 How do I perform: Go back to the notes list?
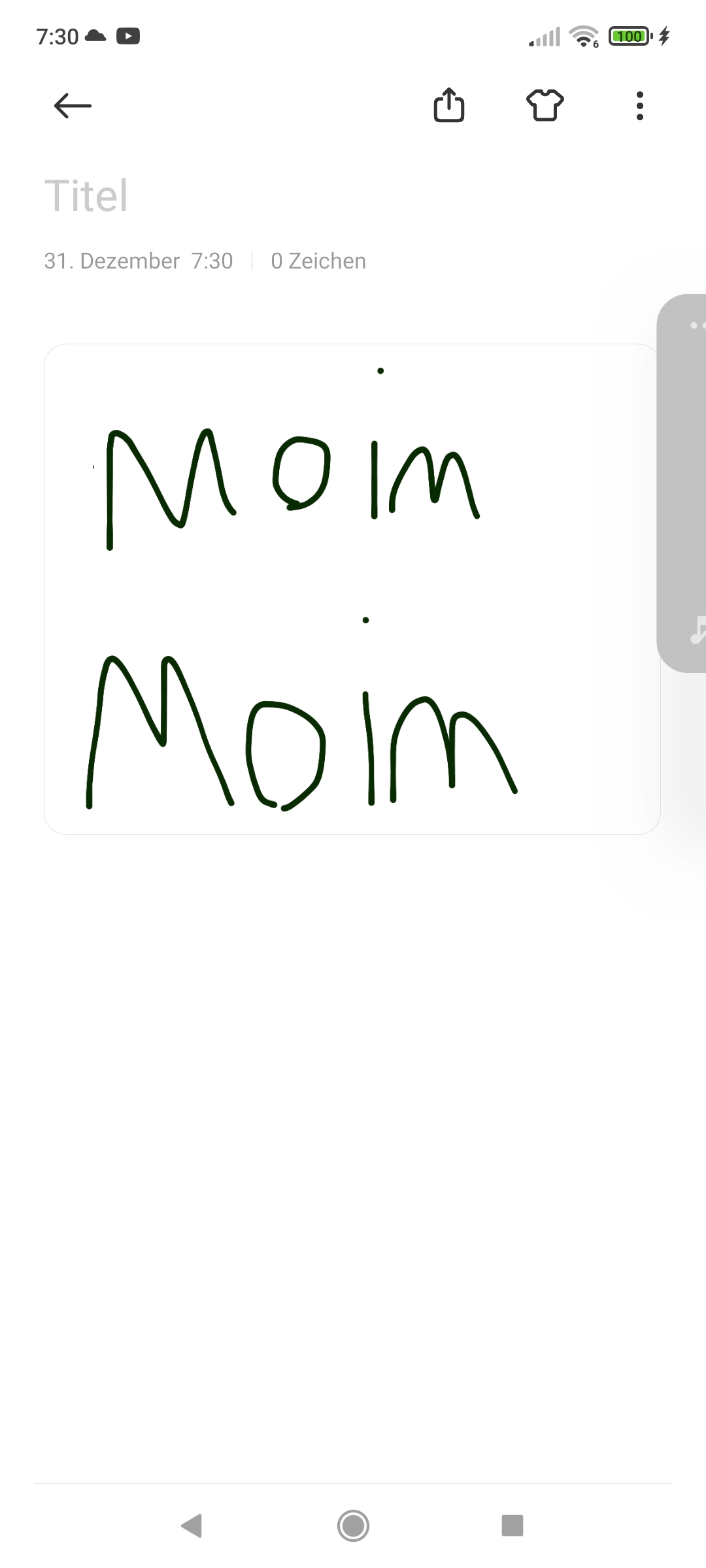click(x=73, y=105)
